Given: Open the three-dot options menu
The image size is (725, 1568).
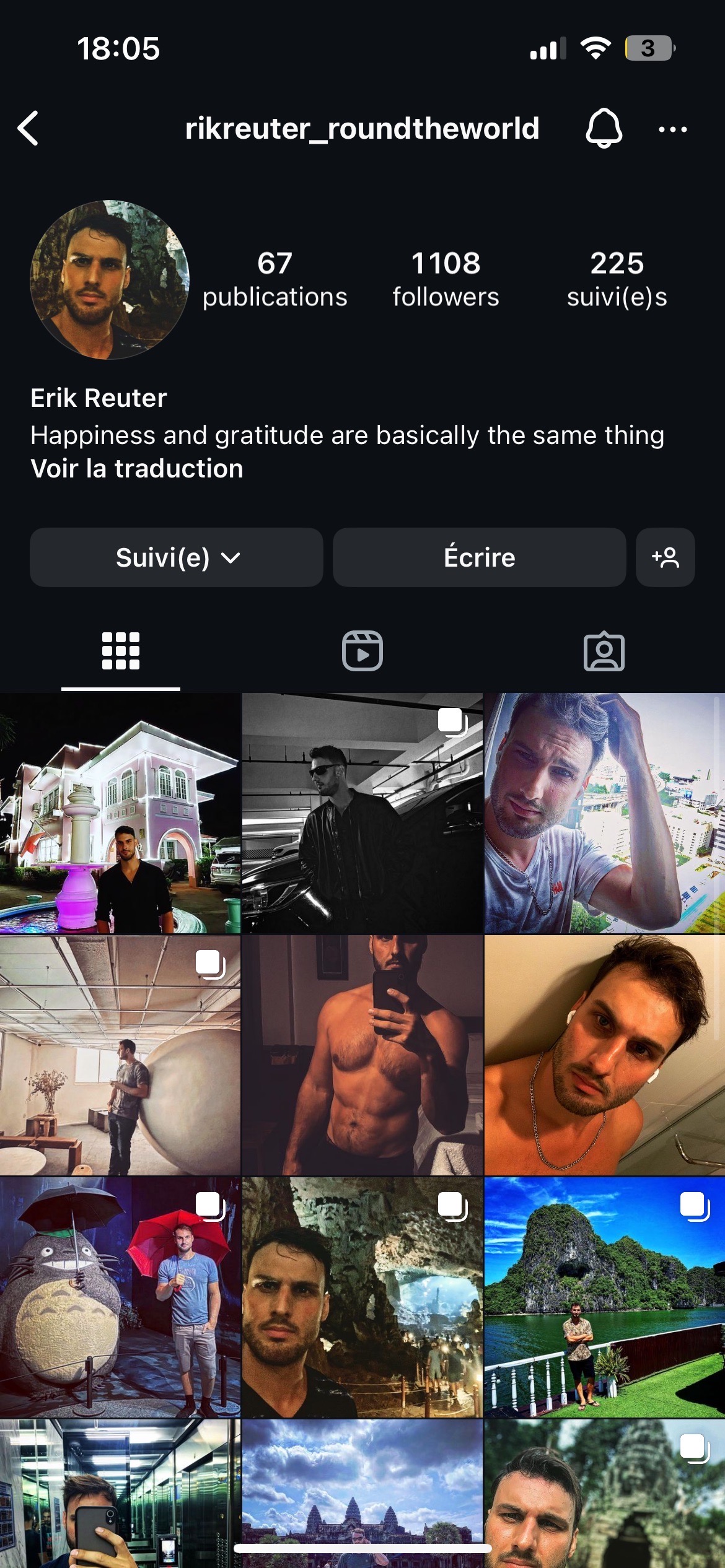Looking at the screenshot, I should point(672,129).
